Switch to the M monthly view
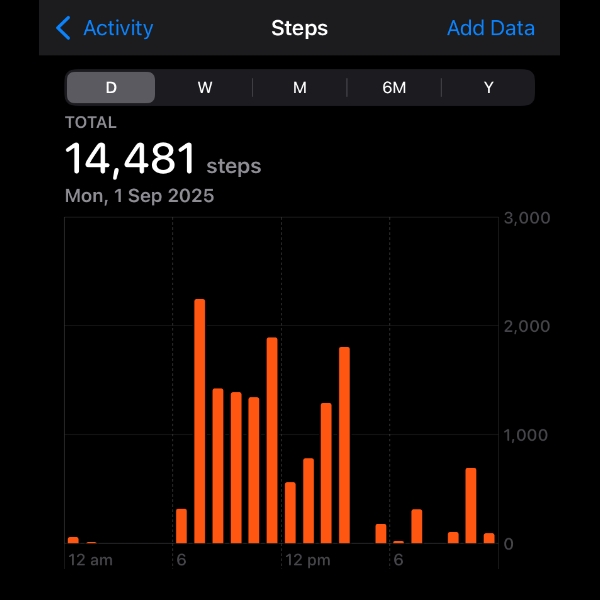Screen dimensions: 600x600 pos(299,87)
